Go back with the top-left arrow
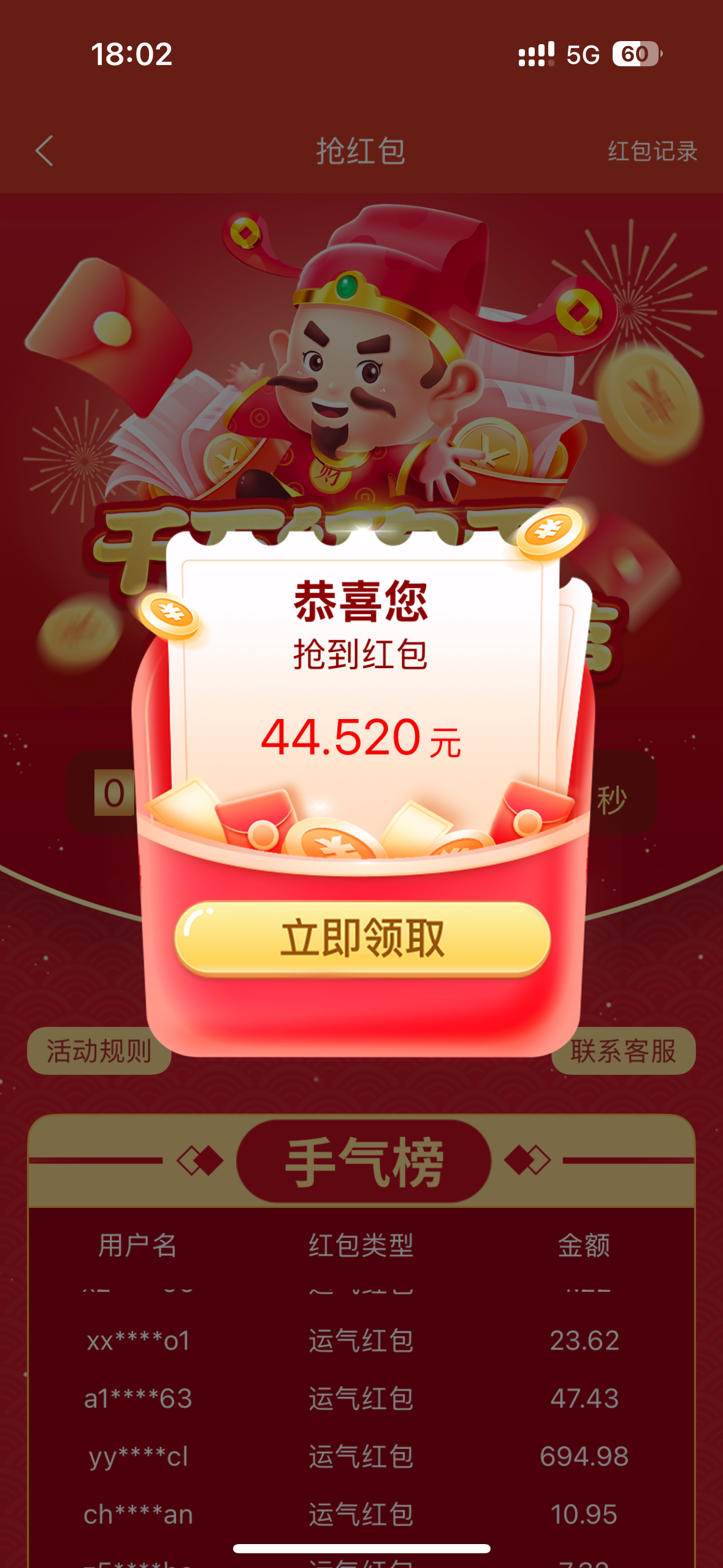Viewport: 723px width, 1568px height. 44,151
